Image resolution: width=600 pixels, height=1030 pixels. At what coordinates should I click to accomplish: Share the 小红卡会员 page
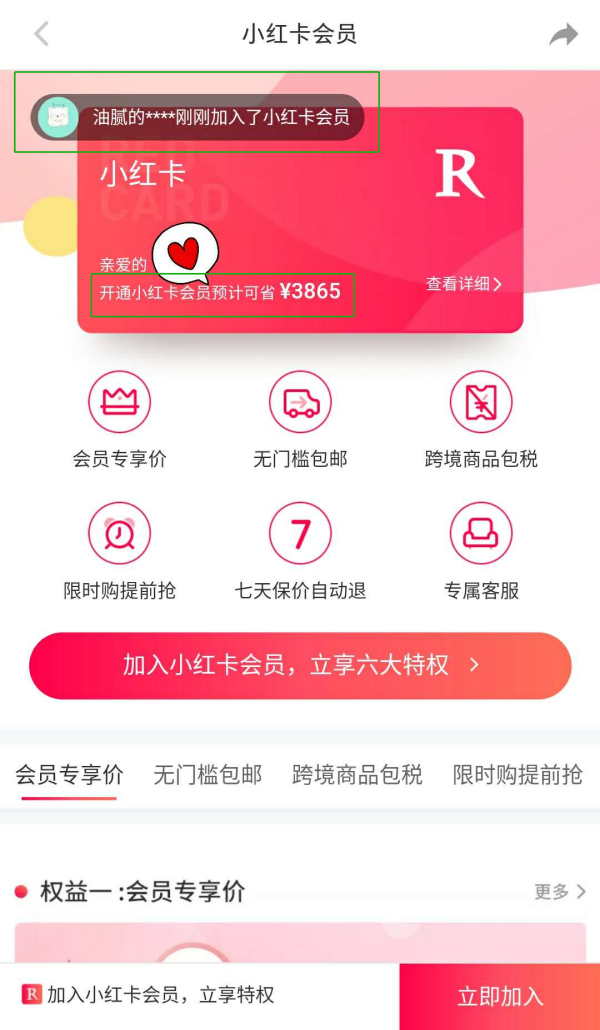tap(564, 35)
